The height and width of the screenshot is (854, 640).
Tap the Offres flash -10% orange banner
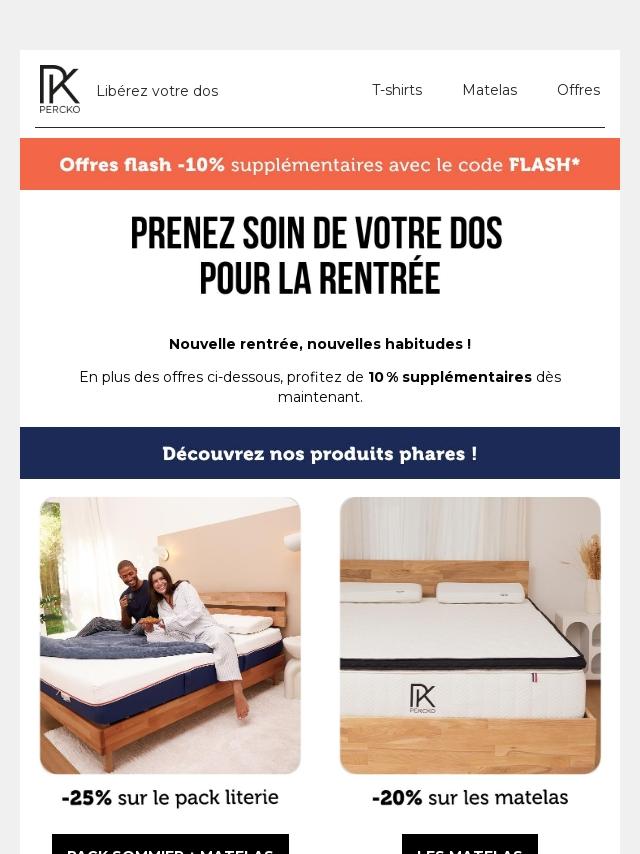click(320, 164)
